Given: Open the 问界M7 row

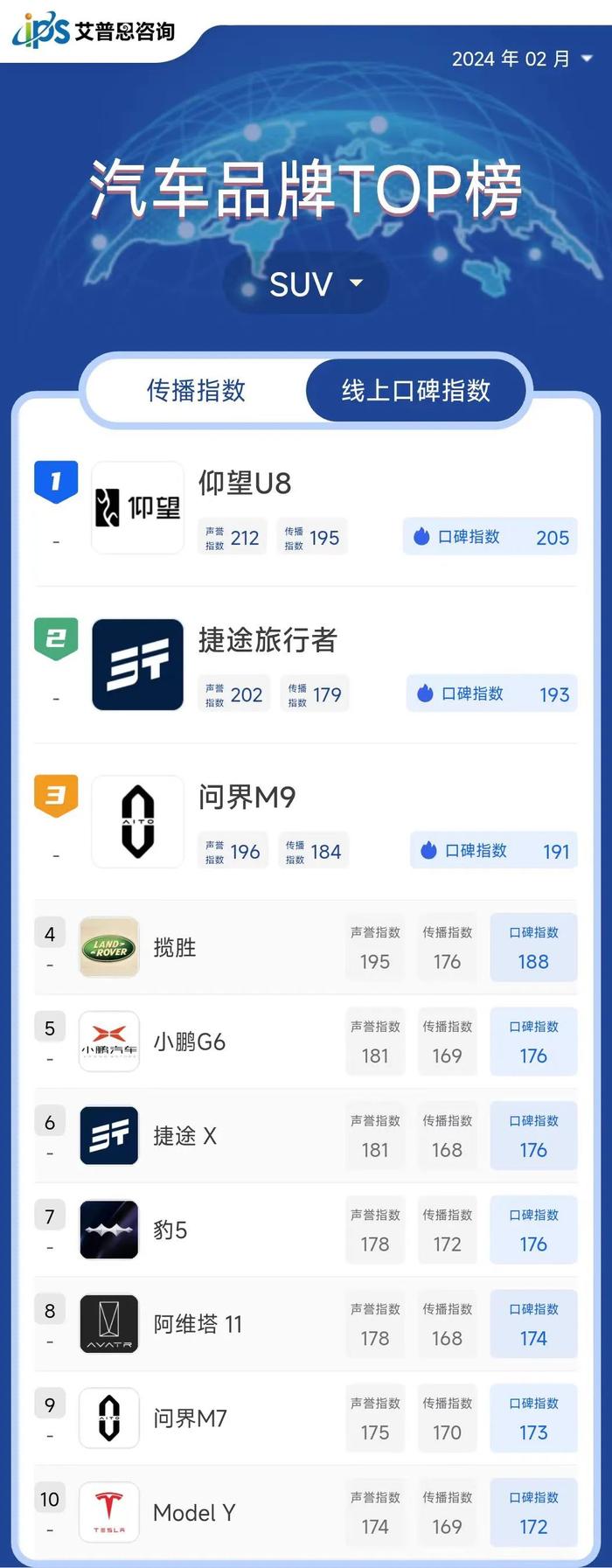Looking at the screenshot, I should (190, 1418).
